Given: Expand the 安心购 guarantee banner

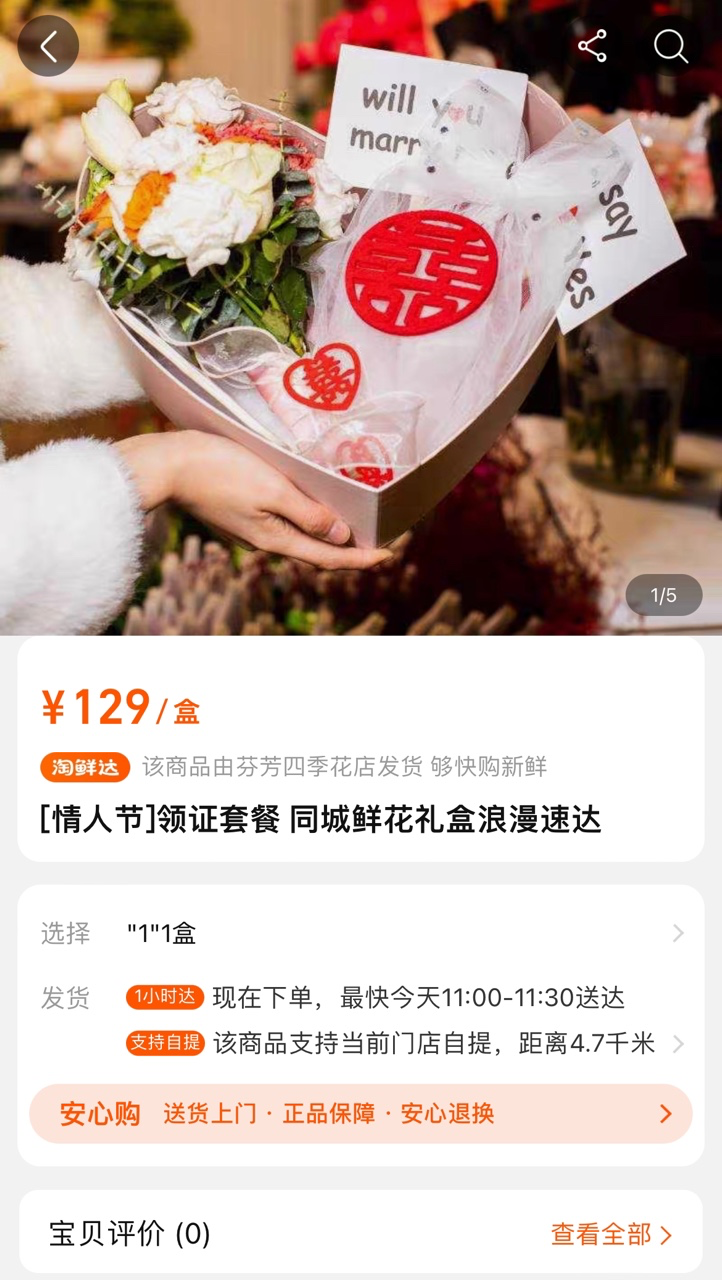Looking at the screenshot, I should tap(360, 1114).
